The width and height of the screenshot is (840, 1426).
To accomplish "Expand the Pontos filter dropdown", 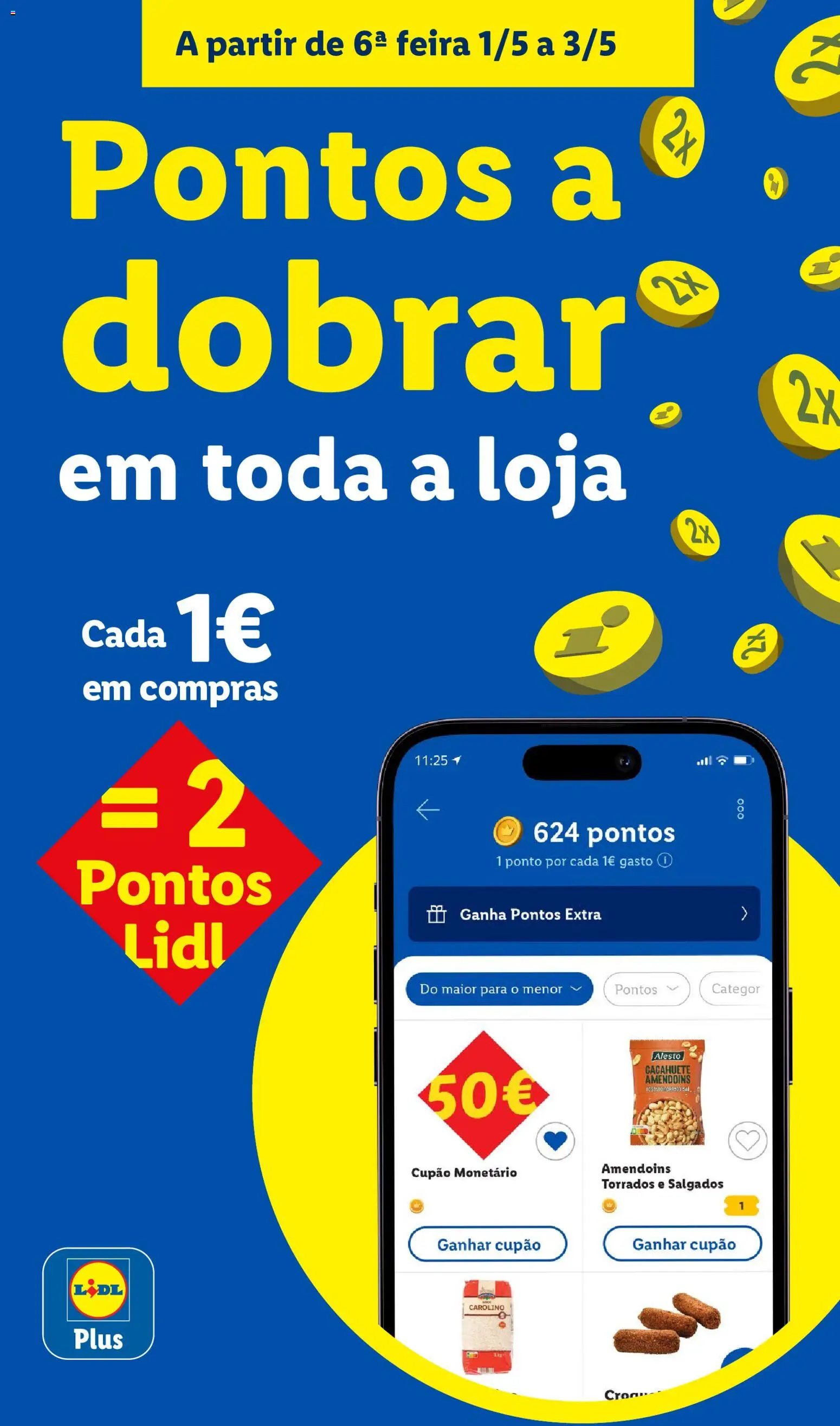I will point(647,990).
